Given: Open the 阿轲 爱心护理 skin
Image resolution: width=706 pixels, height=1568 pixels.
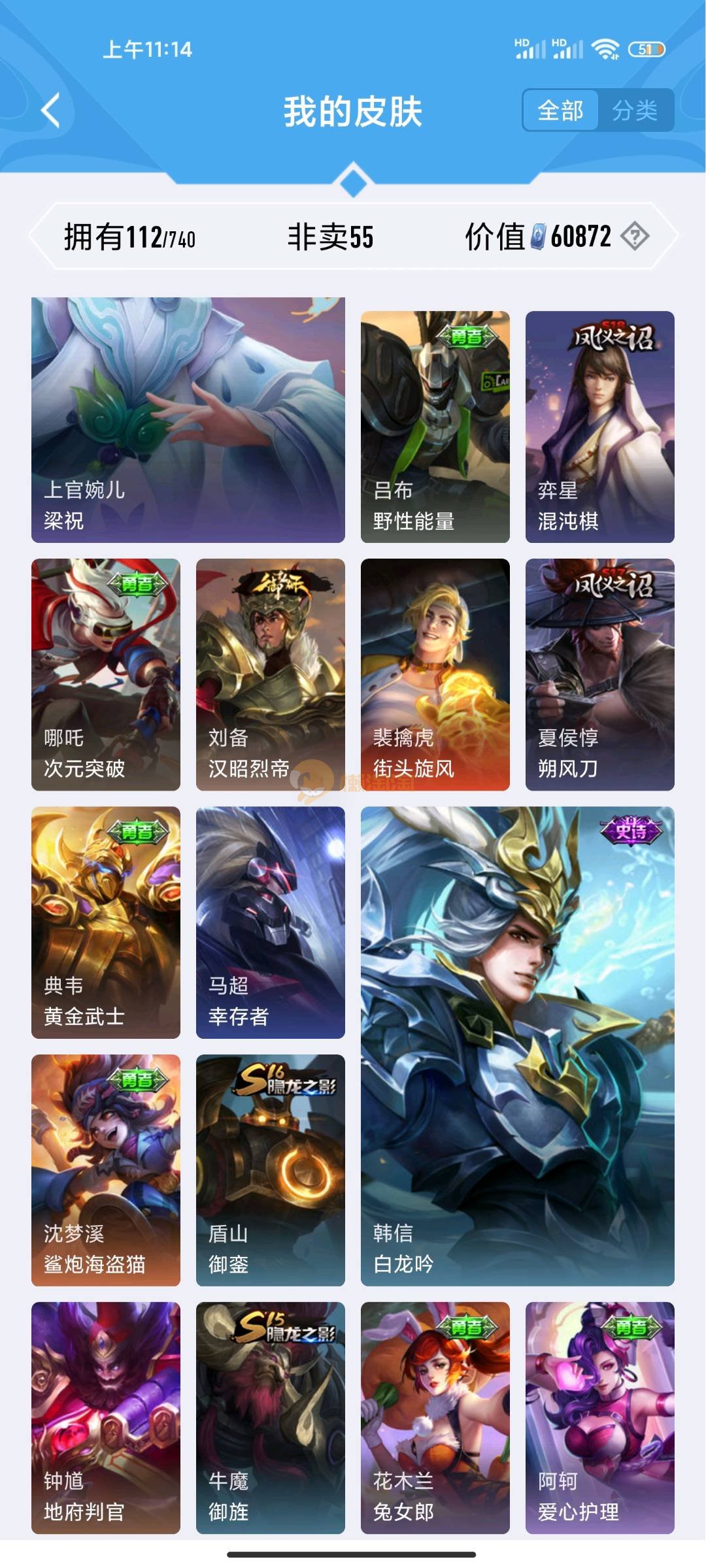Looking at the screenshot, I should 599,1418.
